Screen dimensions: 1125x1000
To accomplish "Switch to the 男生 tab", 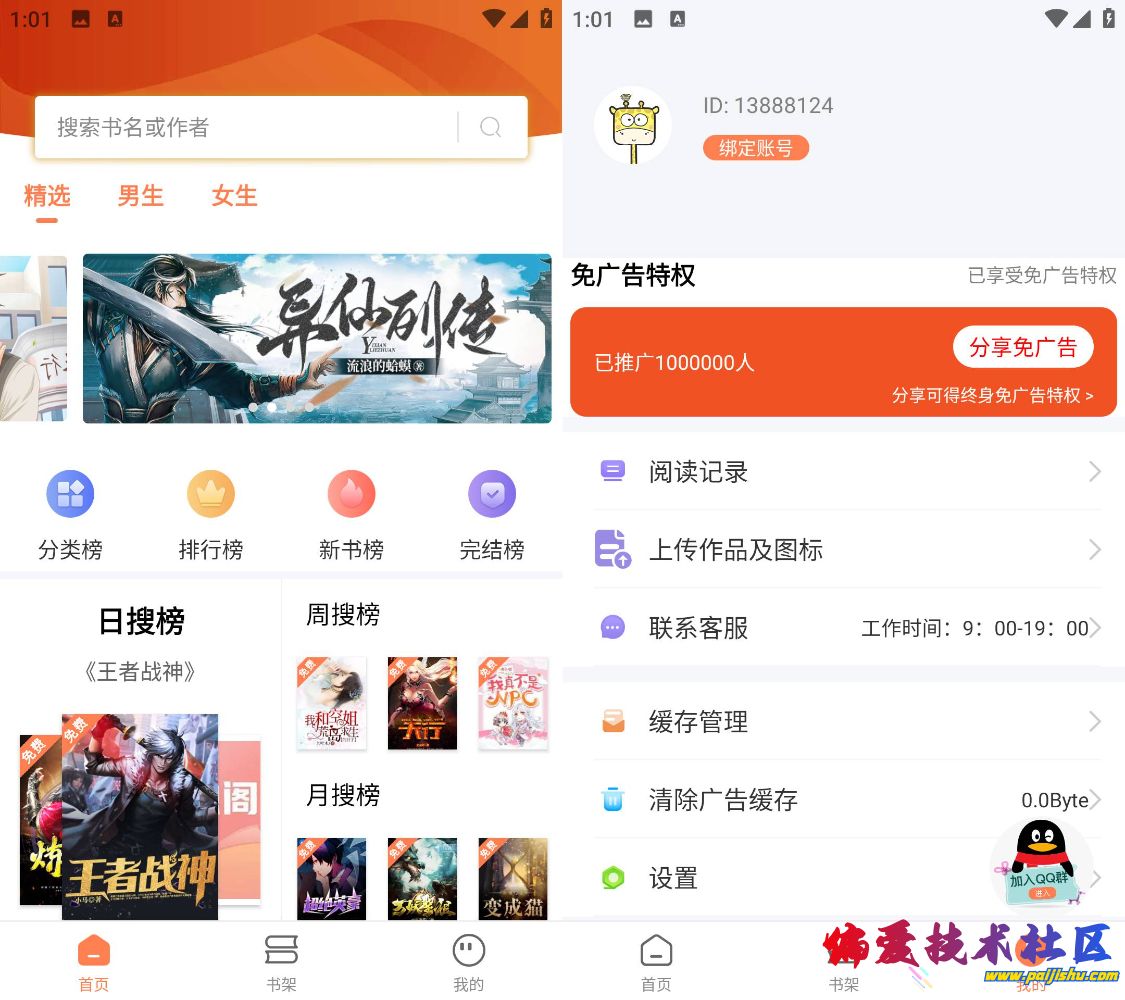I will [x=140, y=196].
